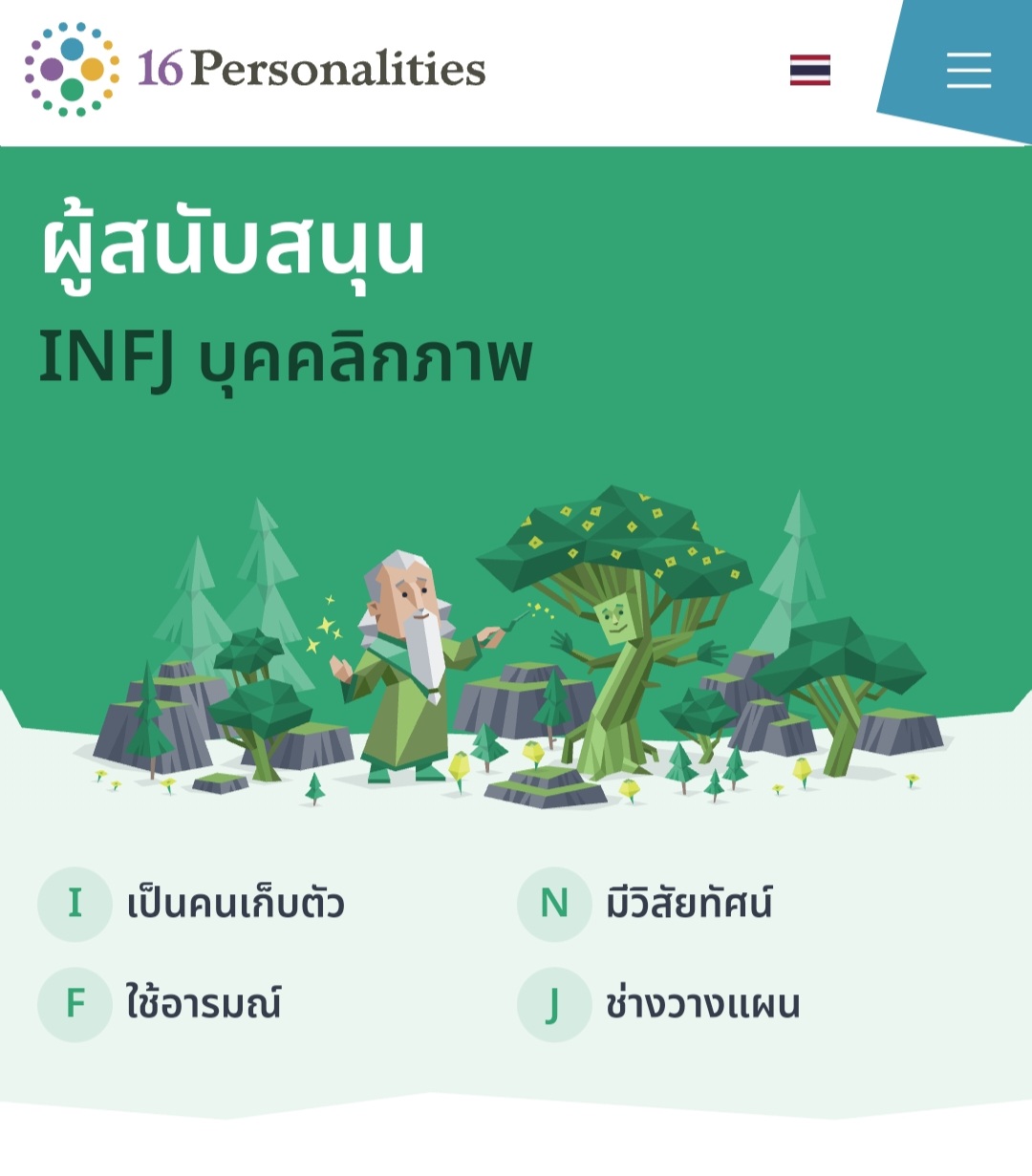Go to 16Personalities home via logo
This screenshot has height=1176, width=1032.
[255, 69]
